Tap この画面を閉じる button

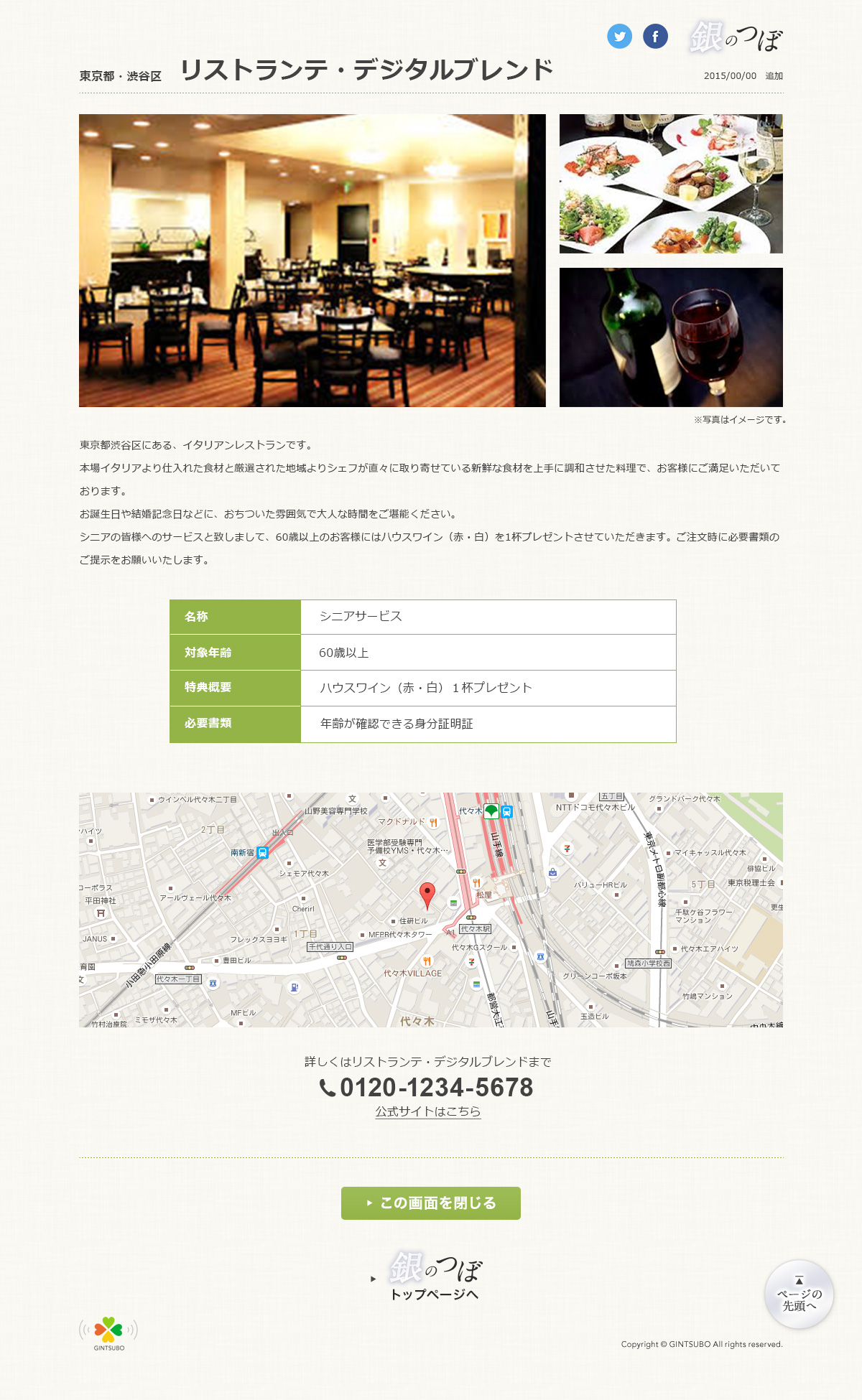(431, 1203)
